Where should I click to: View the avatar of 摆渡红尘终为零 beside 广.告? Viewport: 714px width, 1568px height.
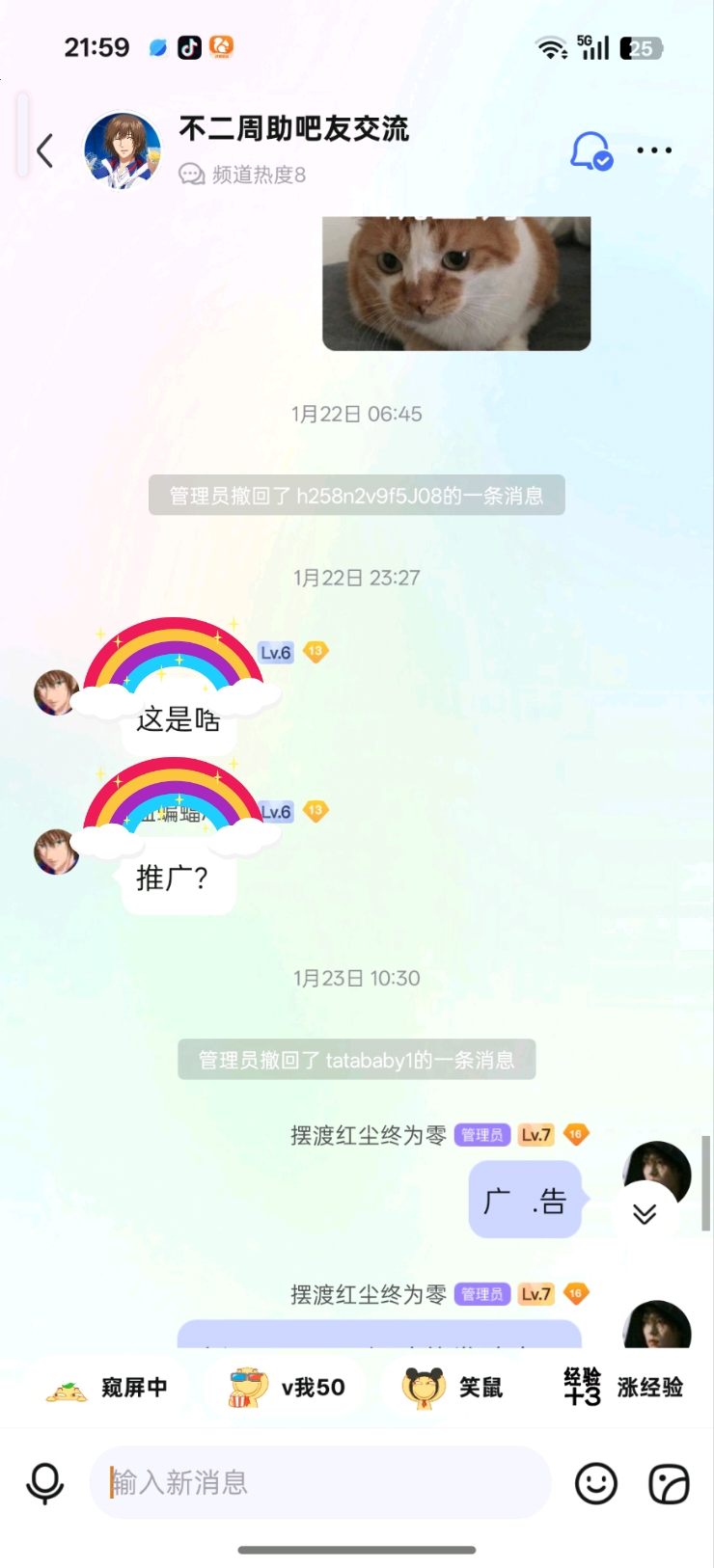pyautogui.click(x=659, y=1169)
